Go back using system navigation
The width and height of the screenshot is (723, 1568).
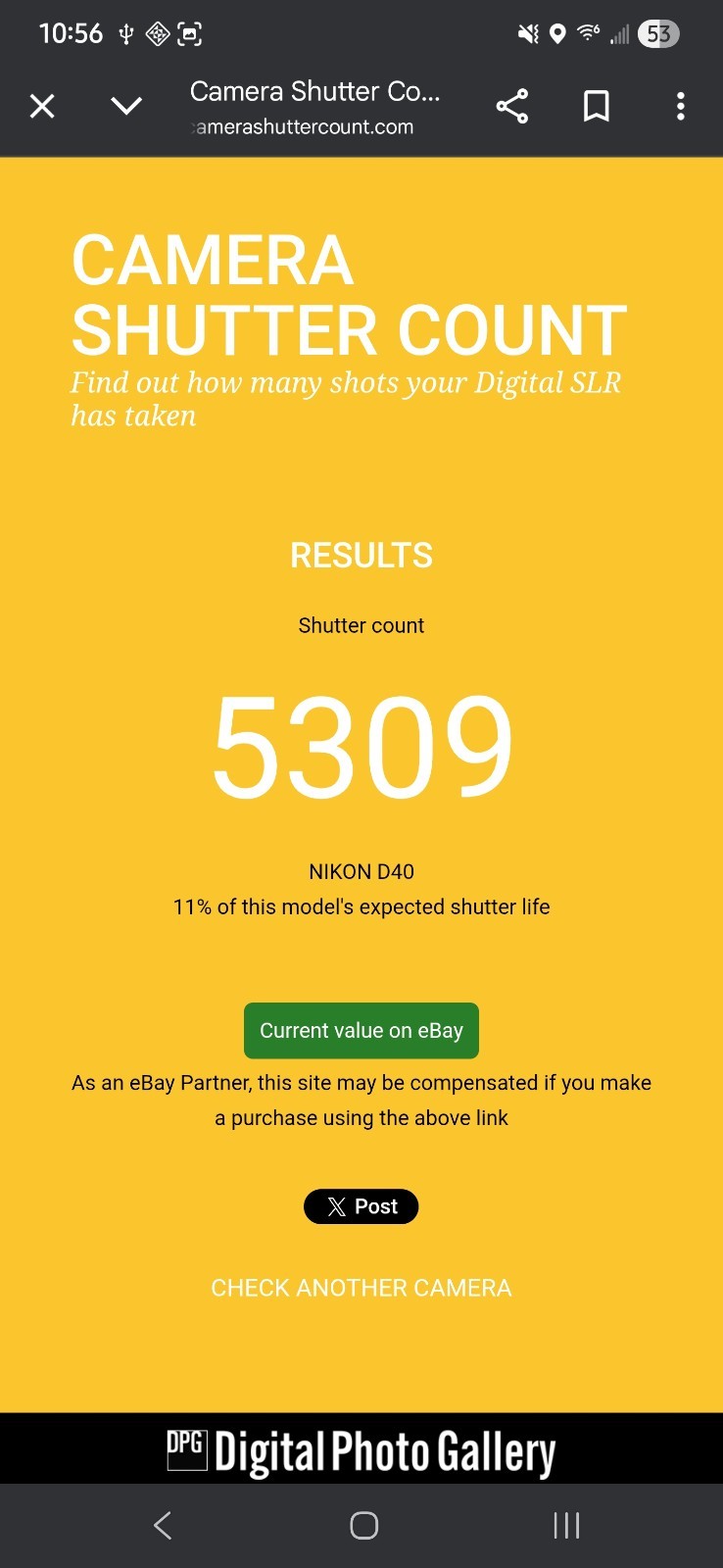pos(163,1525)
